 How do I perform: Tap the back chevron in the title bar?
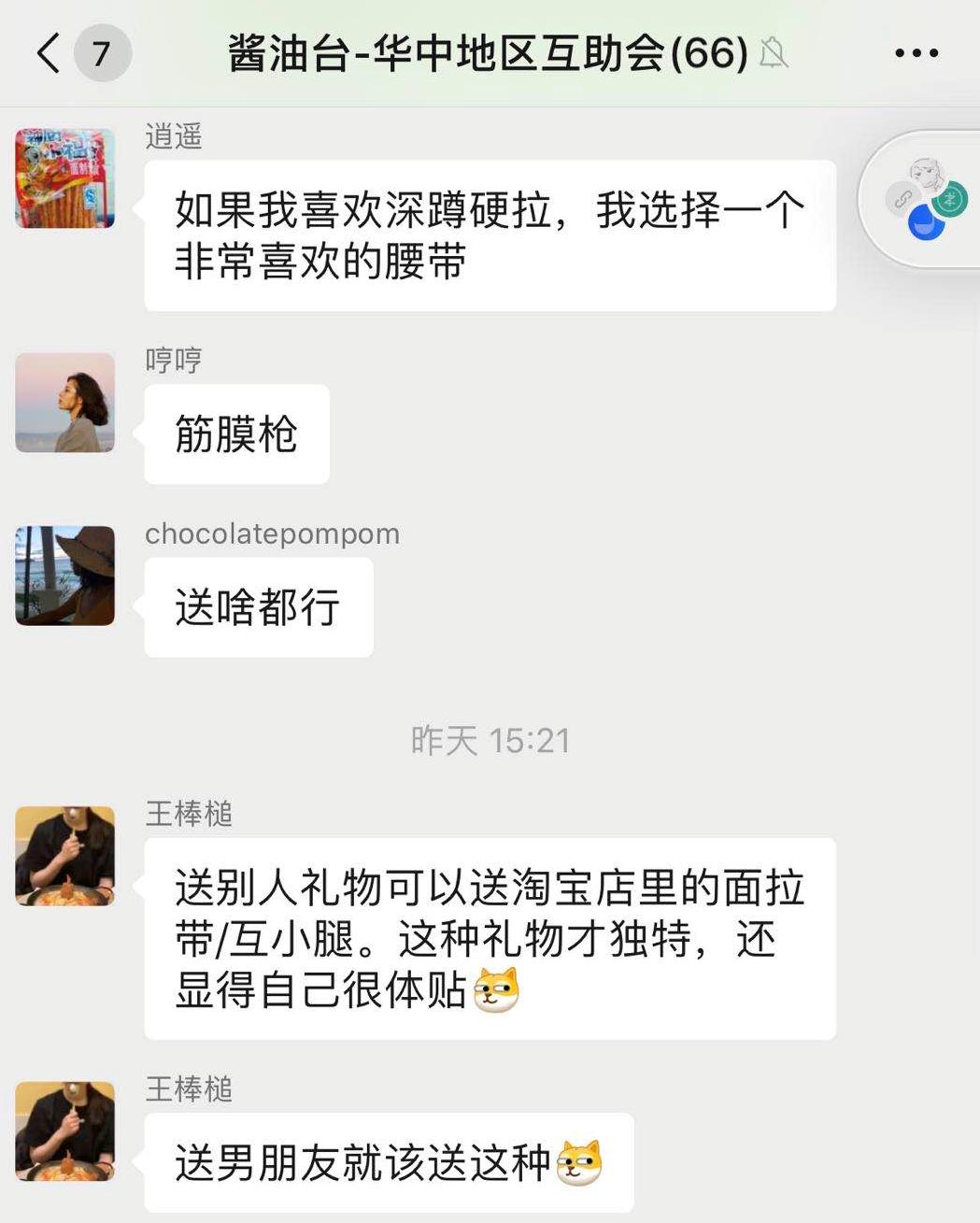[49, 53]
